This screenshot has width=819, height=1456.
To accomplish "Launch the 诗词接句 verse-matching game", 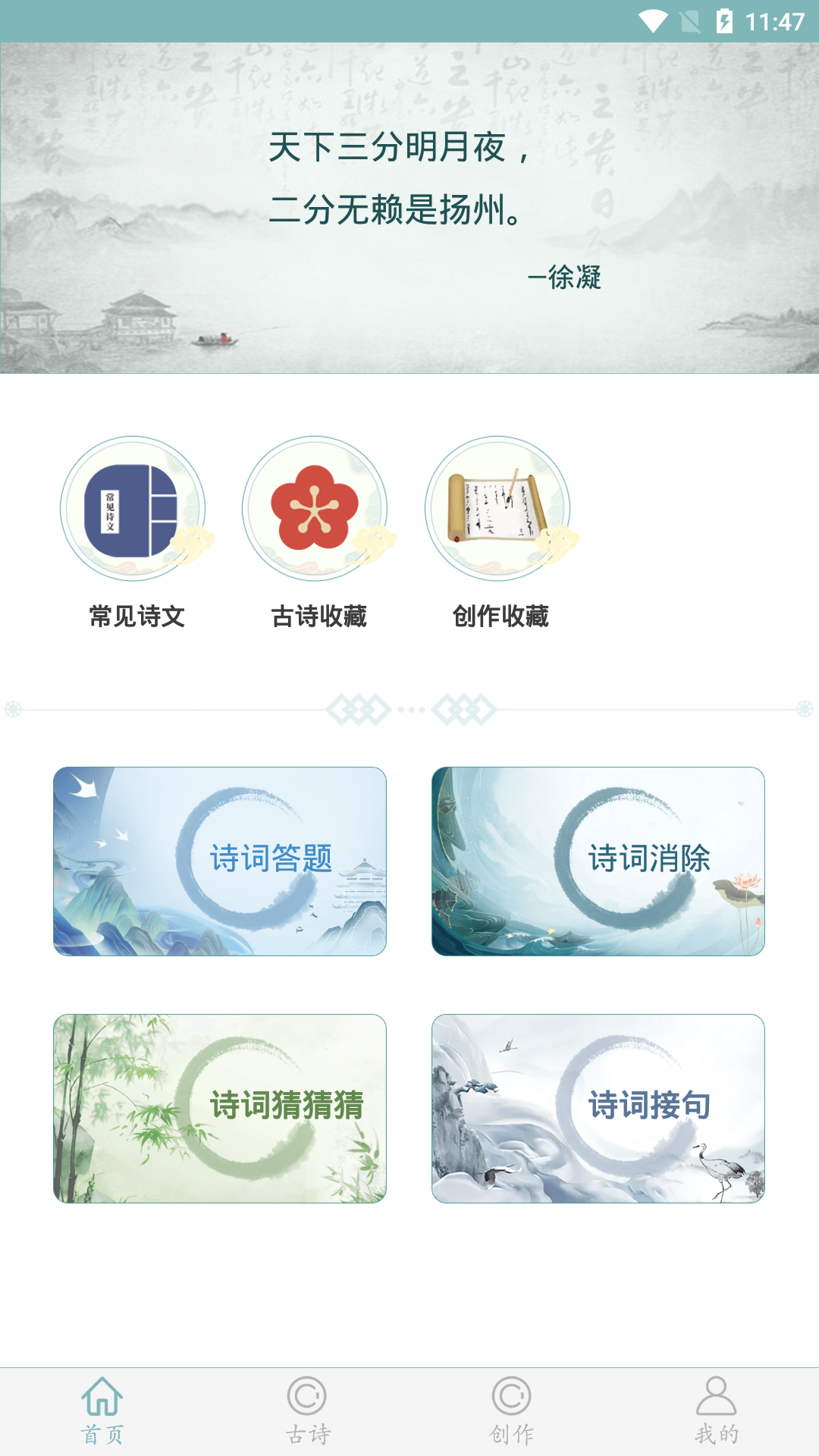I will pos(598,1109).
